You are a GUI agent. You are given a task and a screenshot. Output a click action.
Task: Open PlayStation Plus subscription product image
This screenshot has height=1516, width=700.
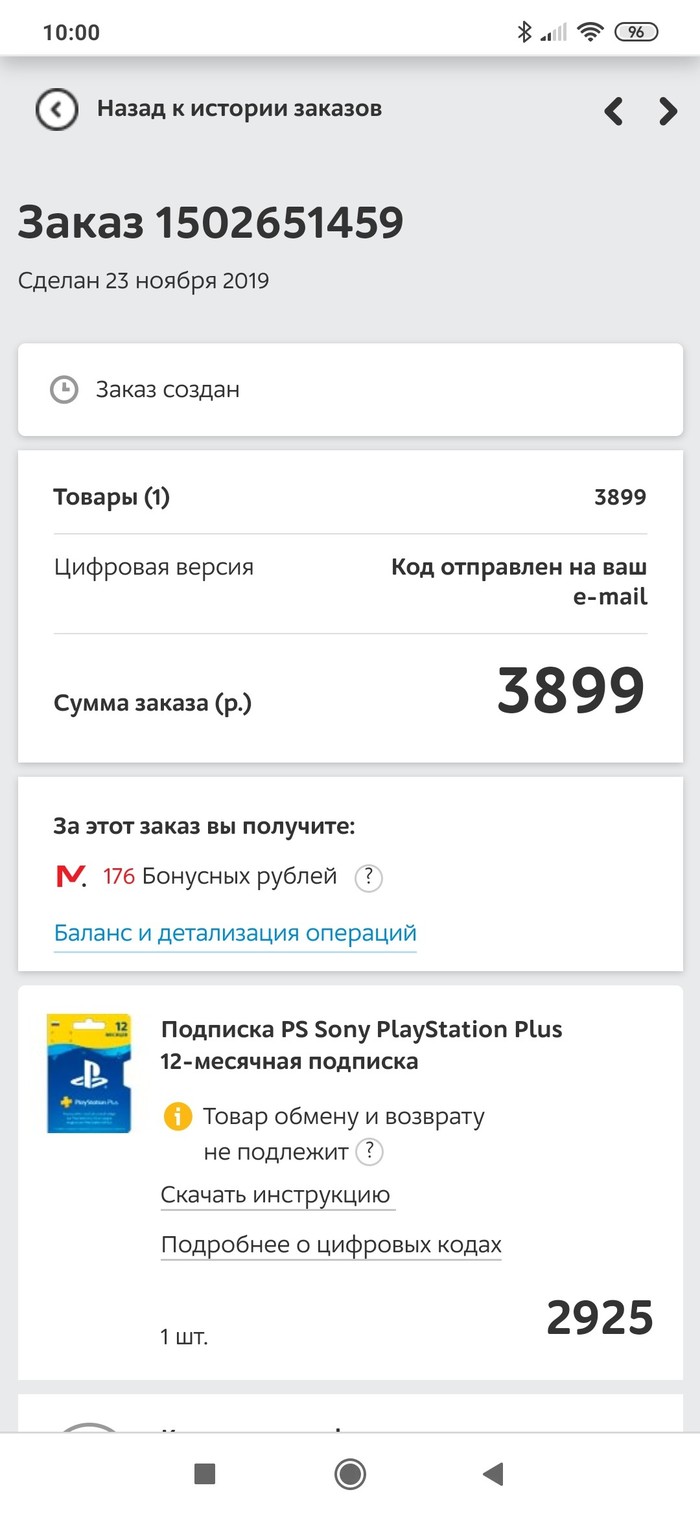89,1073
